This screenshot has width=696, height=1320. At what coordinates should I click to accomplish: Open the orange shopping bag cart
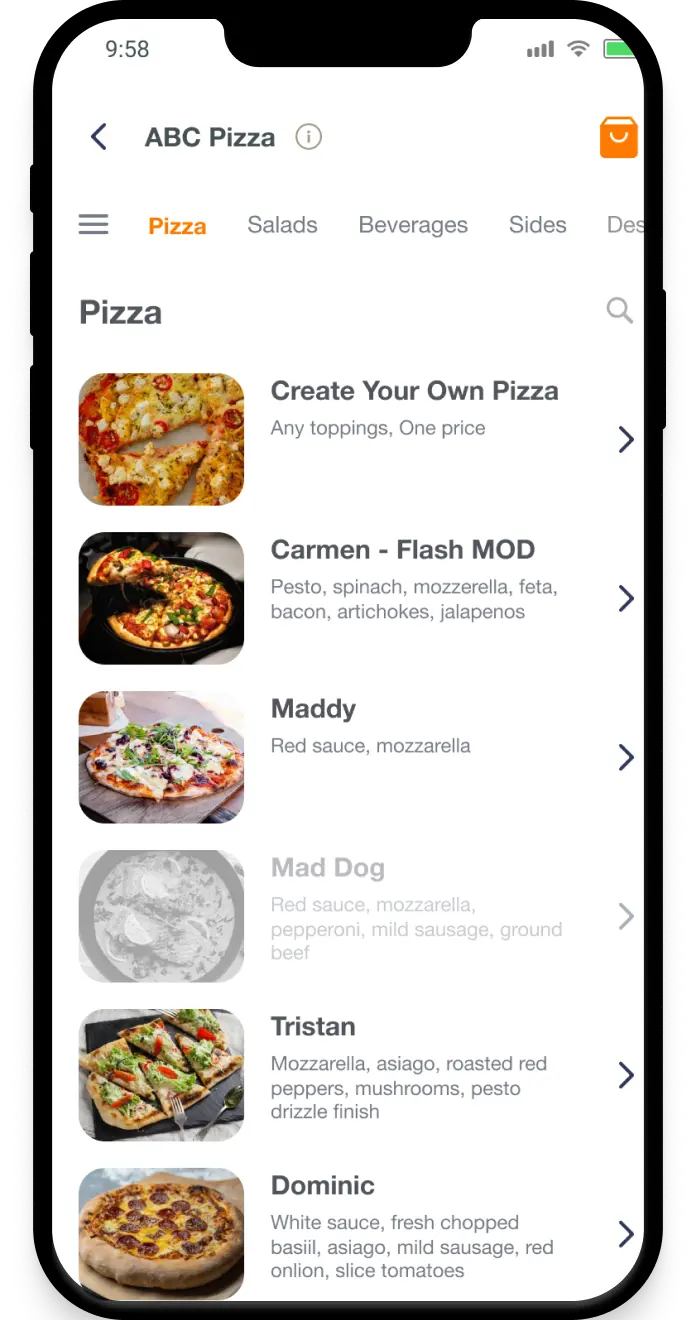pos(618,137)
